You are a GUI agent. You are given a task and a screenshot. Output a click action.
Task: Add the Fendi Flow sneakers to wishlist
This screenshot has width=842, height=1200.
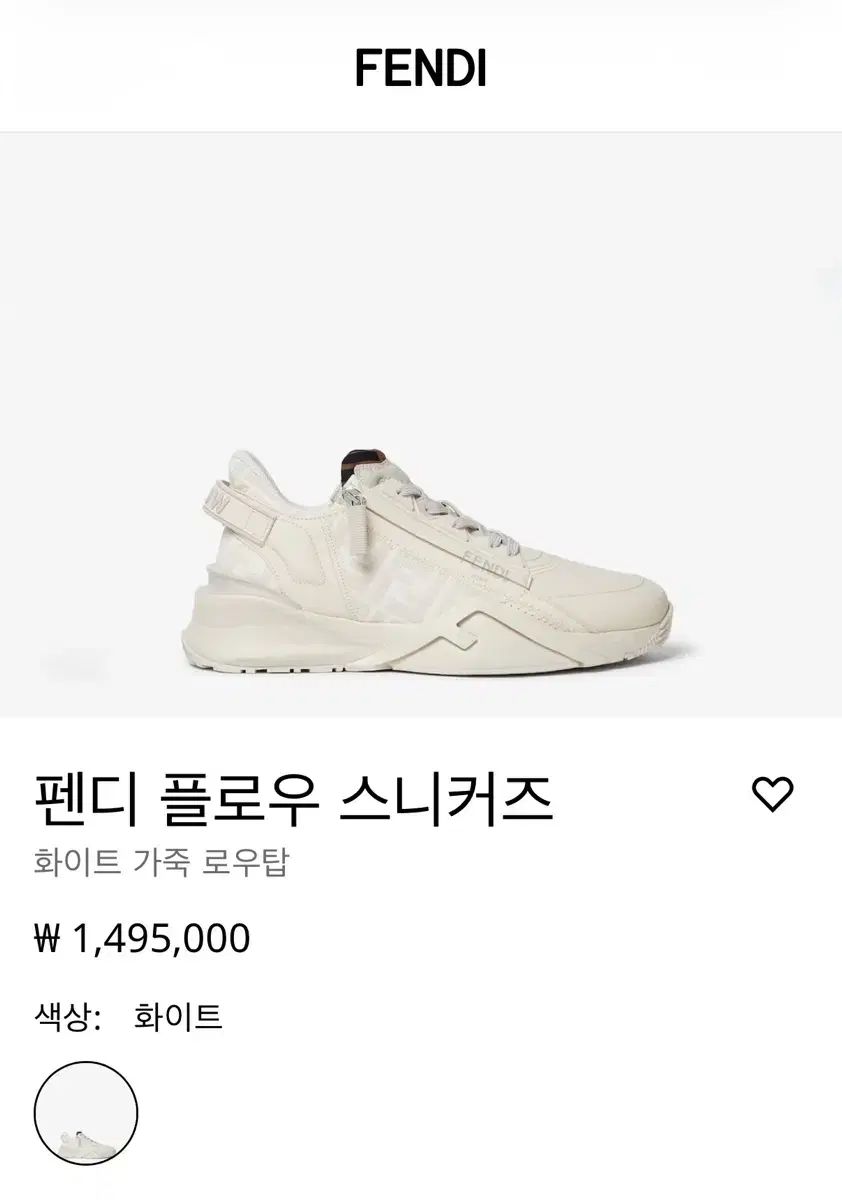click(772, 794)
